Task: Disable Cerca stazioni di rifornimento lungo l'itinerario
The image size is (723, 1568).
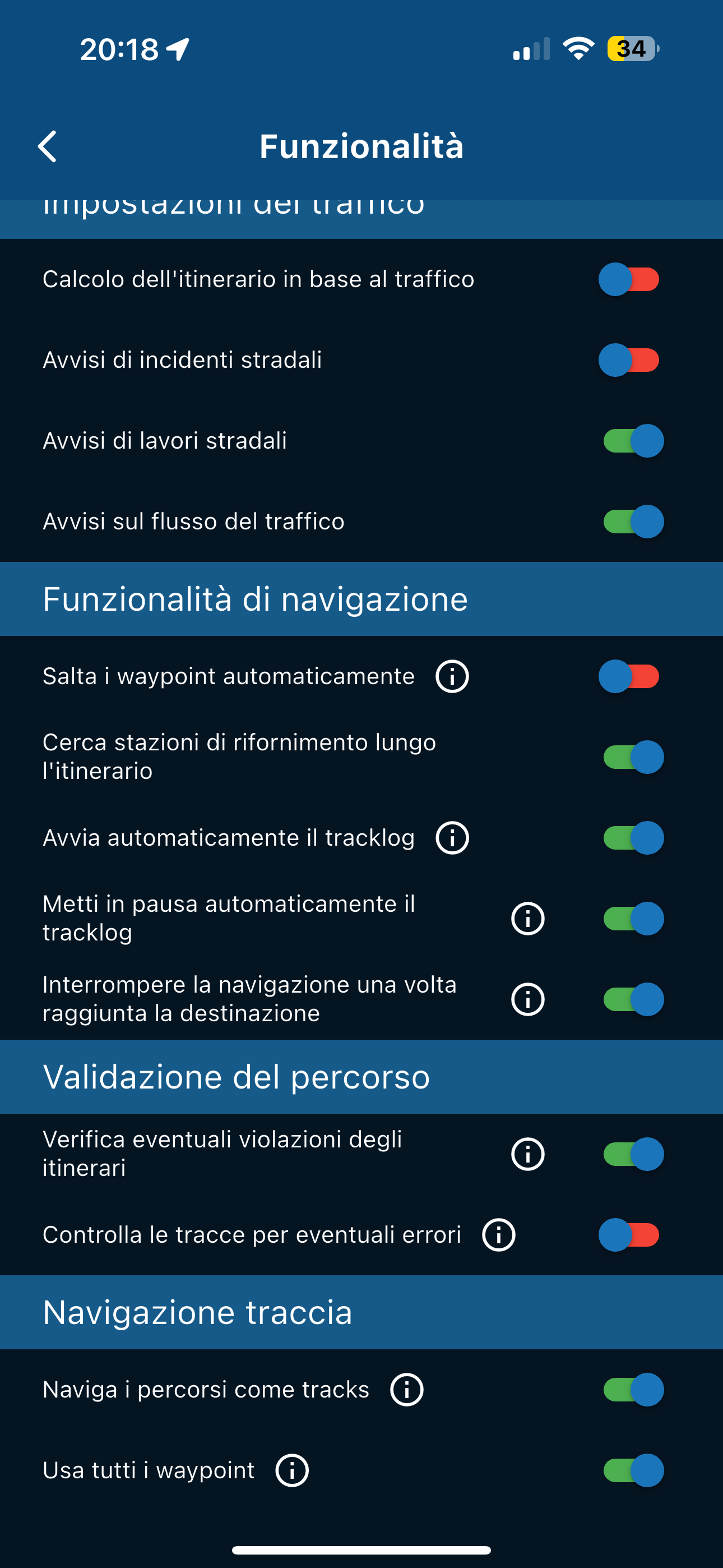Action: click(x=631, y=757)
